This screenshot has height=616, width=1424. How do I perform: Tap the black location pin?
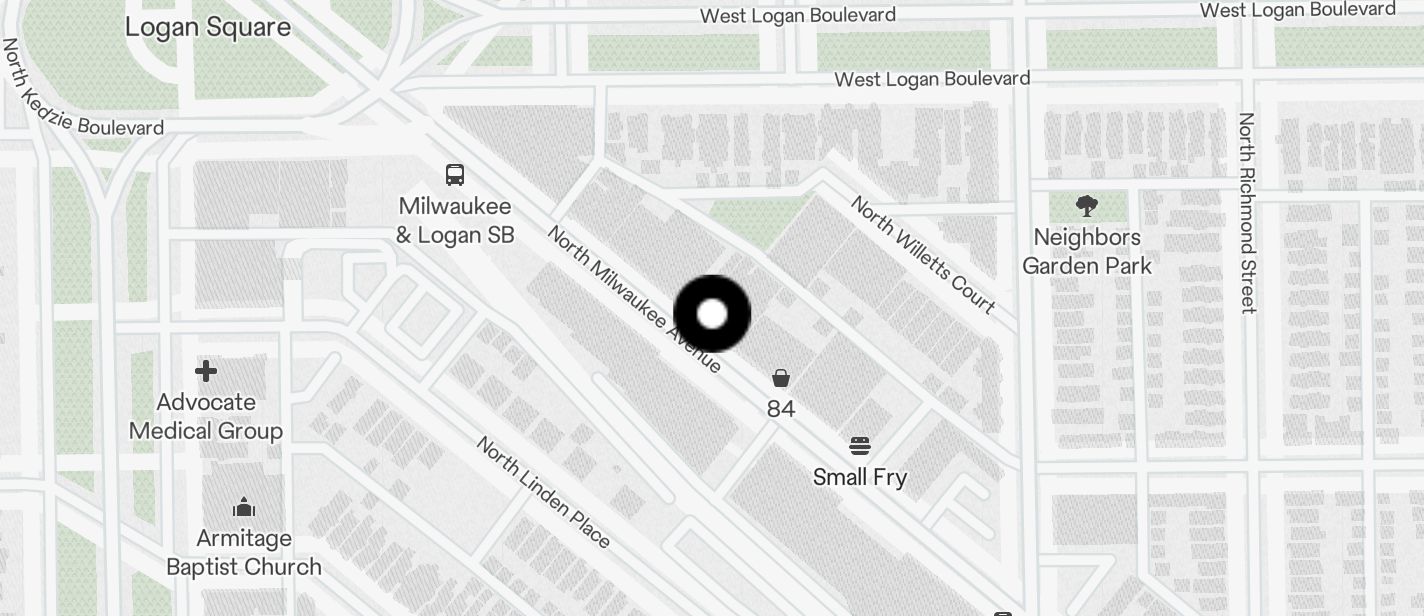(712, 314)
